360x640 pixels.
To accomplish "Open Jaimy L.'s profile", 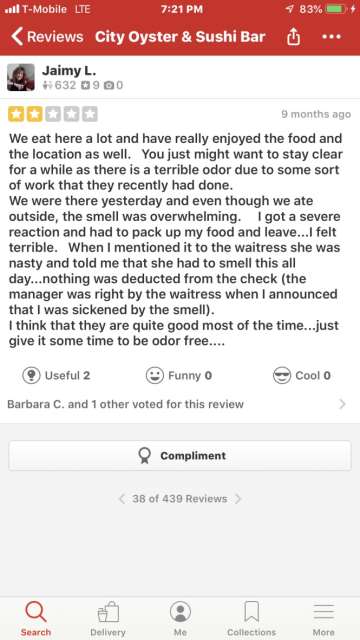I will [69, 71].
